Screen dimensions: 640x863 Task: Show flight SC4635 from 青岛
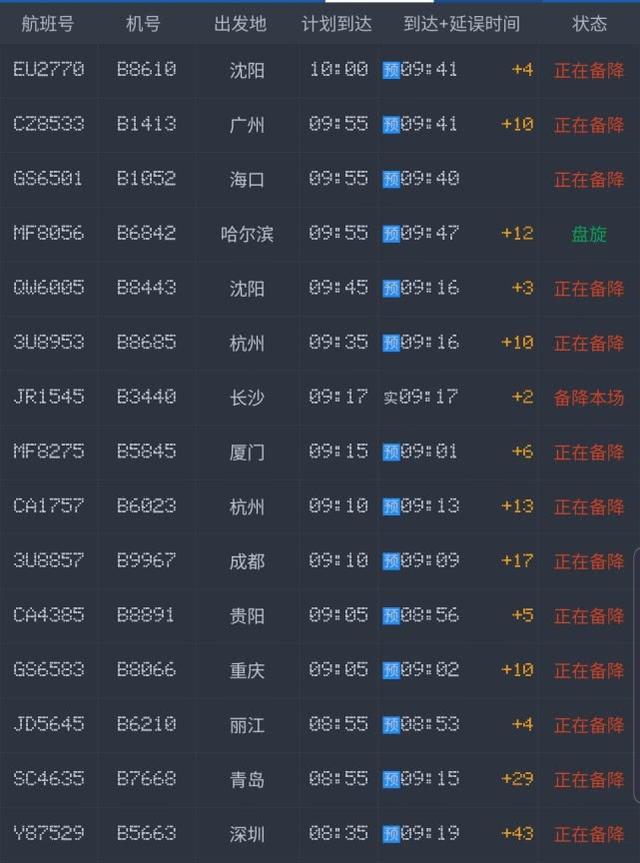click(48, 778)
